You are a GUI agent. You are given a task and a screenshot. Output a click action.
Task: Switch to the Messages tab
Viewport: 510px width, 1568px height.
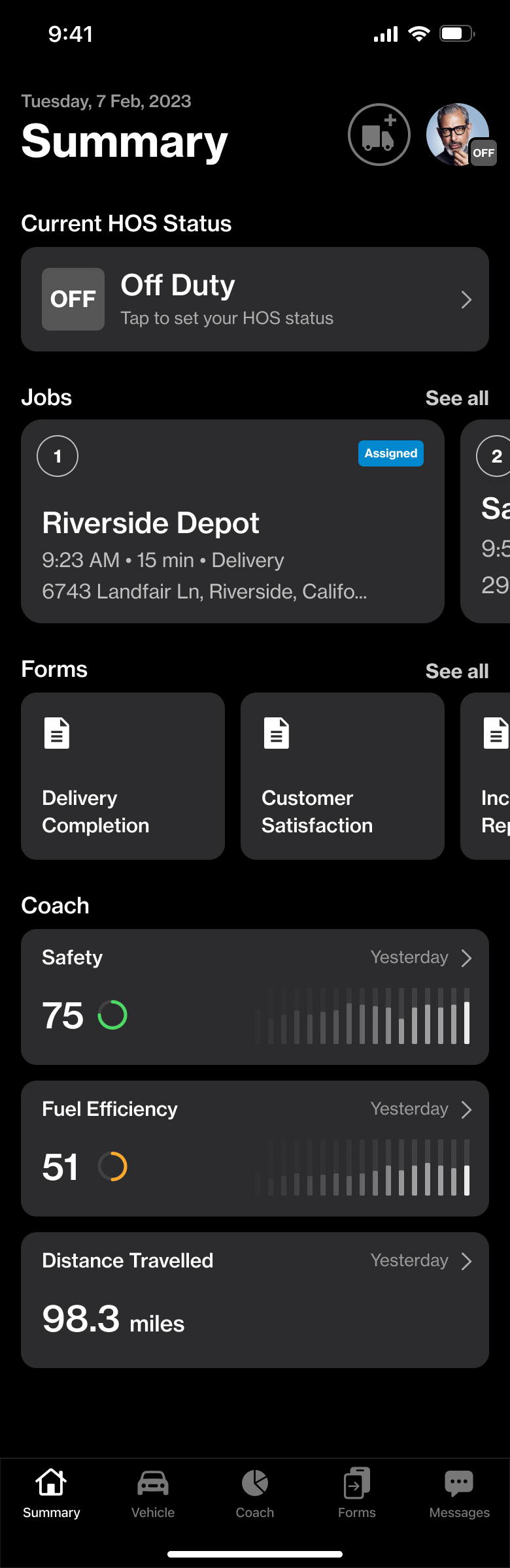[x=459, y=1494]
